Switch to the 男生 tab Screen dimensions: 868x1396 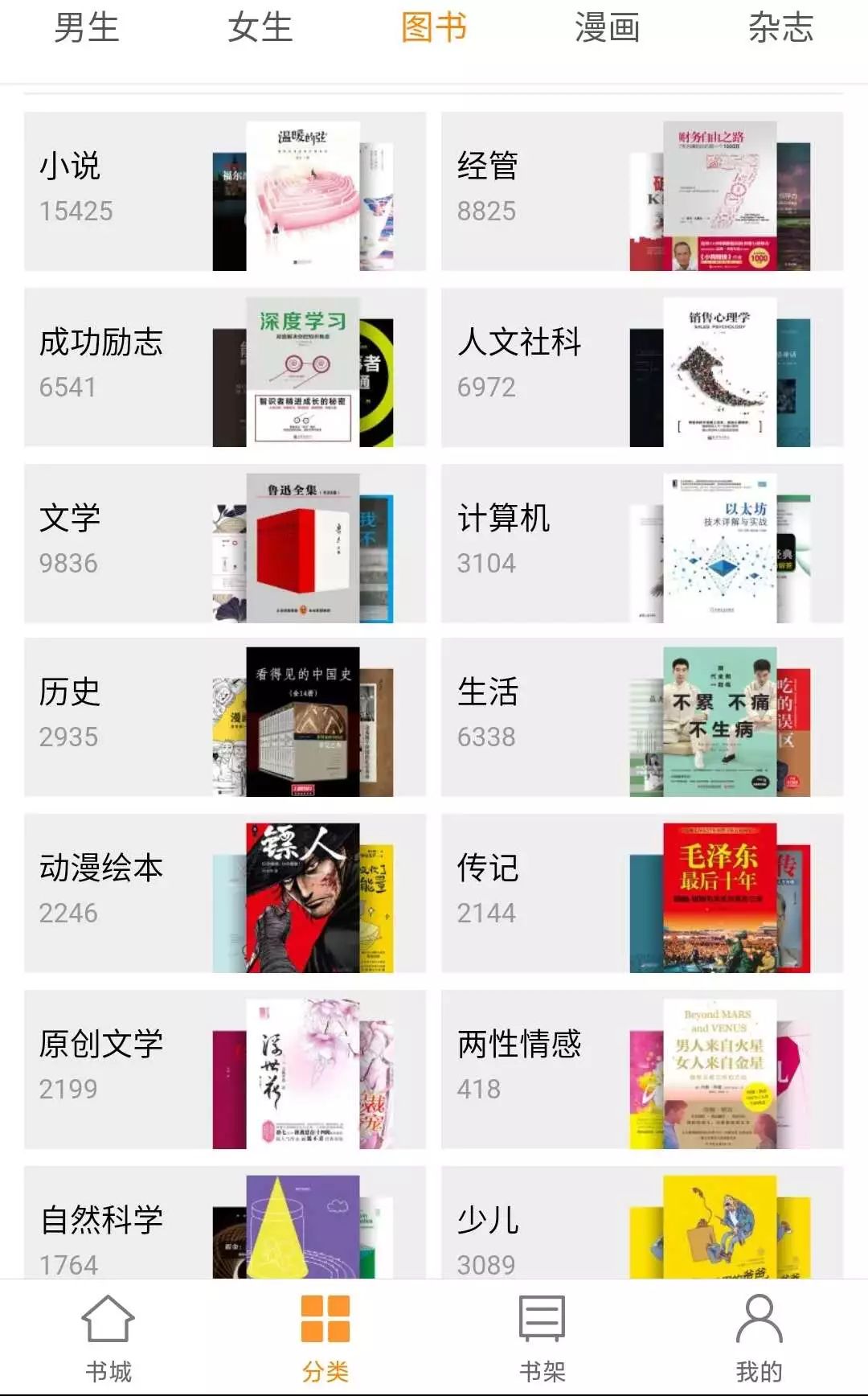86,28
